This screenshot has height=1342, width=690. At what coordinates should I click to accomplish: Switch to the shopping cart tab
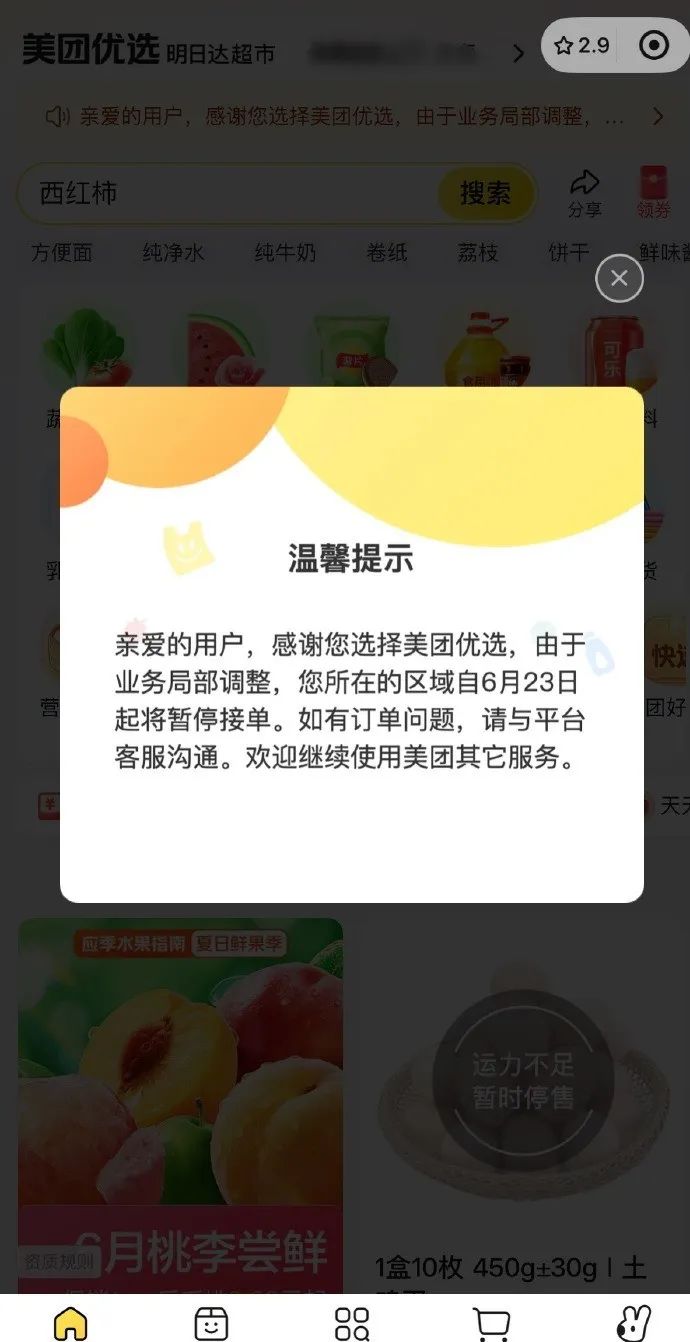coord(492,1322)
